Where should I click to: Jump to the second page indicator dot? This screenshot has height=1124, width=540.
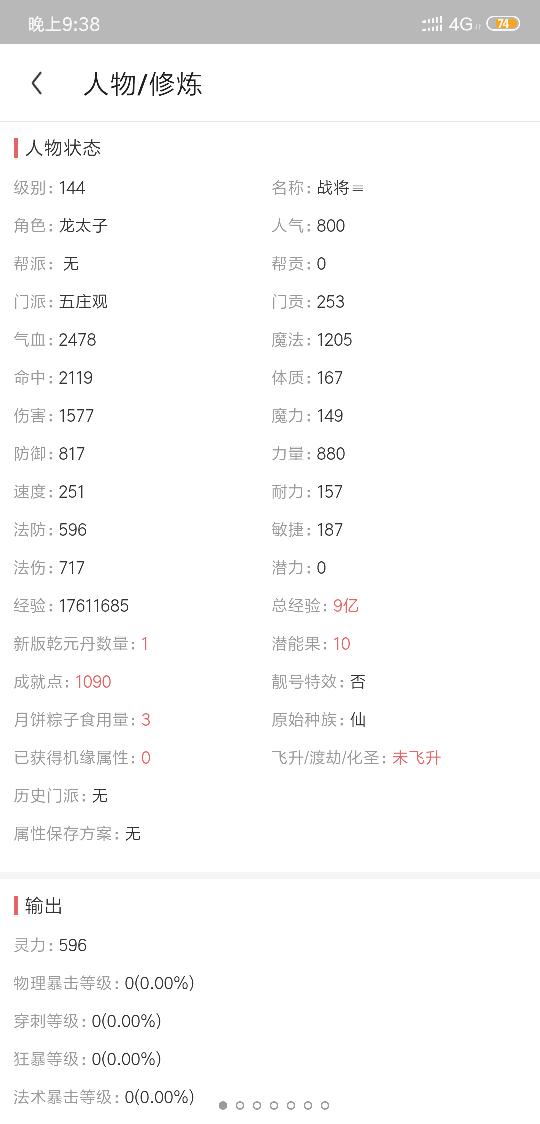pyautogui.click(x=240, y=1105)
